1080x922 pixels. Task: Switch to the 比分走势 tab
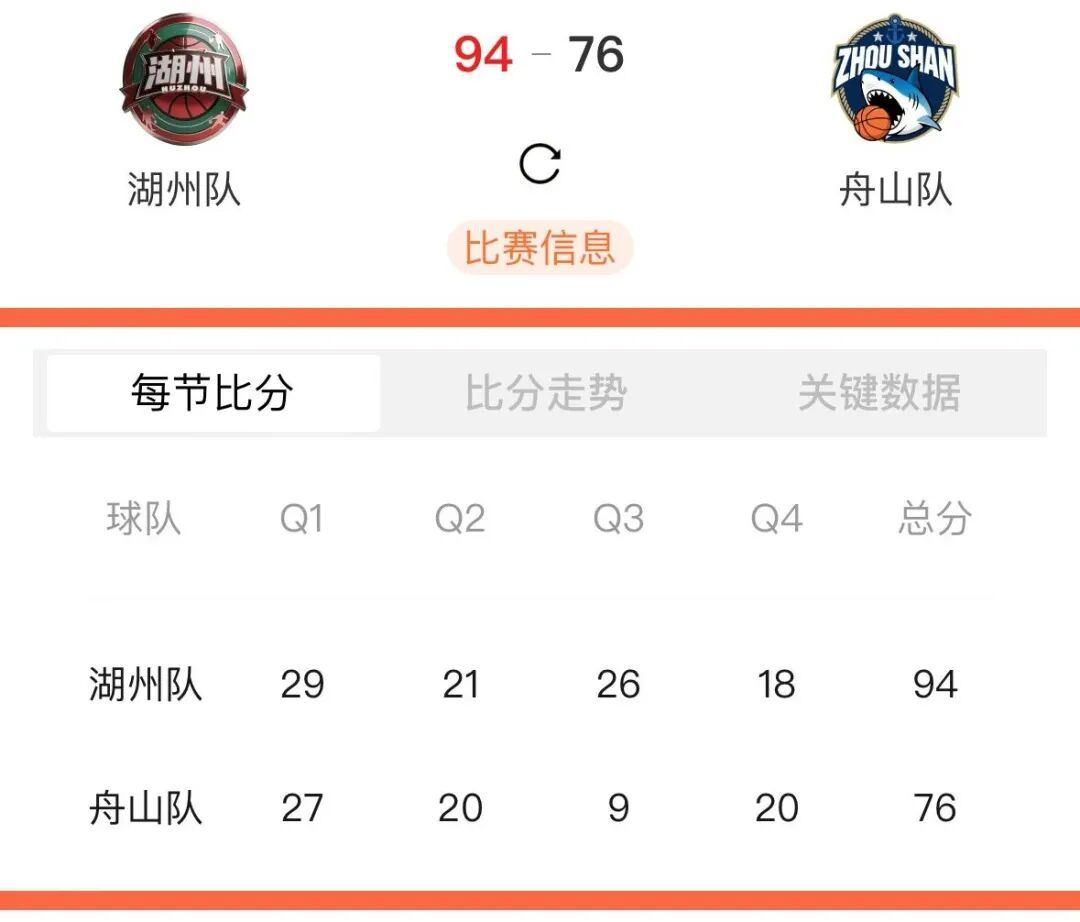coord(546,393)
